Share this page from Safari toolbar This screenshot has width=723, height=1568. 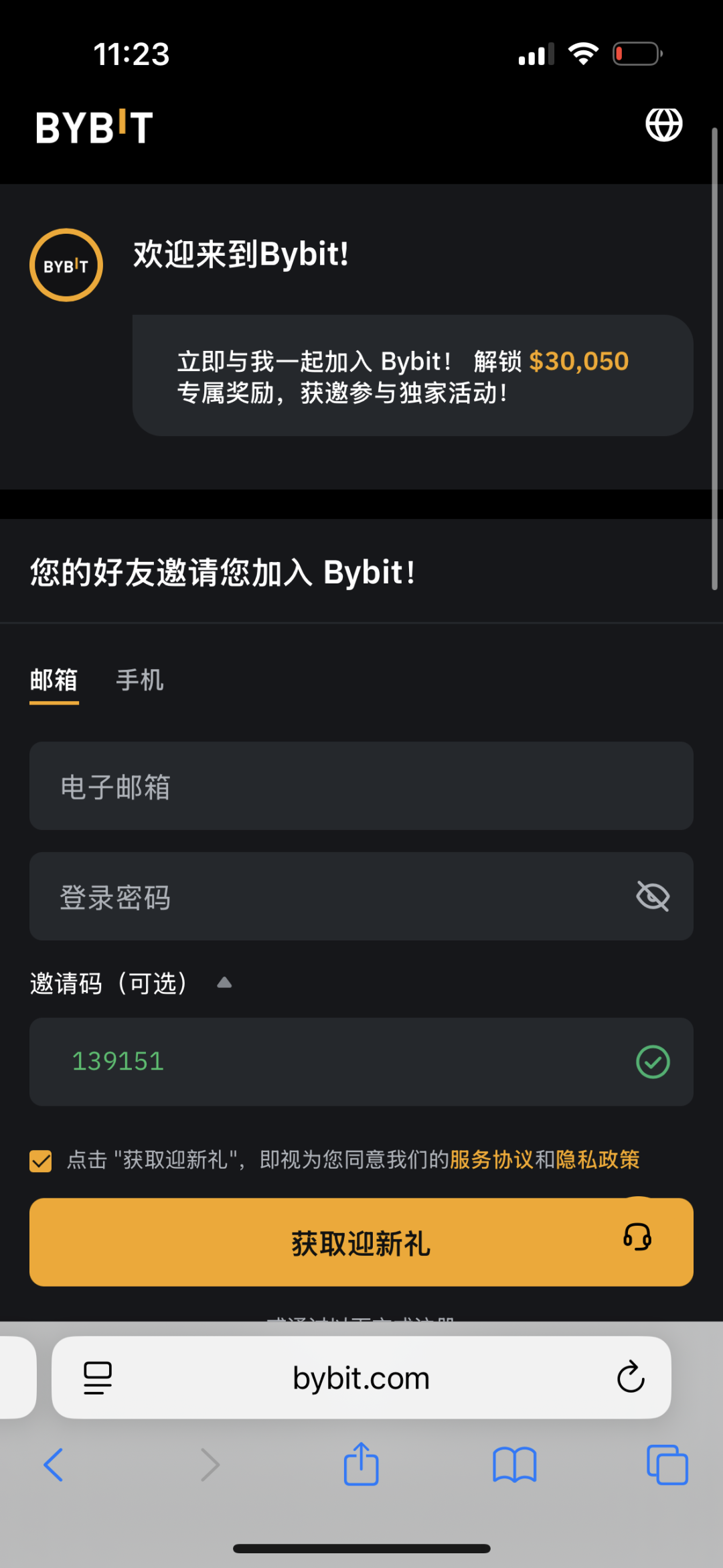coord(361,1464)
